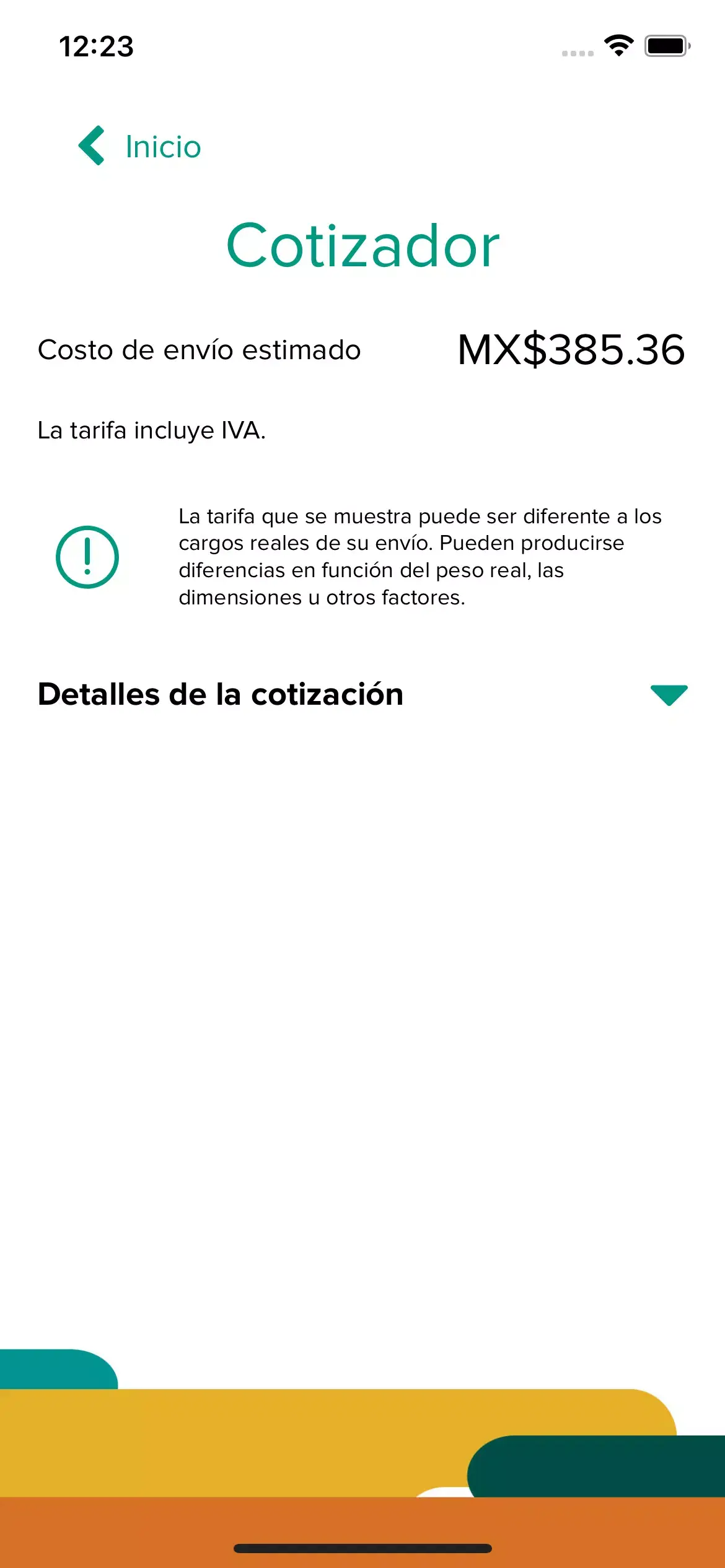Viewport: 725px width, 1568px height.
Task: Navigate back using the Inicio link
Action: tap(162, 147)
